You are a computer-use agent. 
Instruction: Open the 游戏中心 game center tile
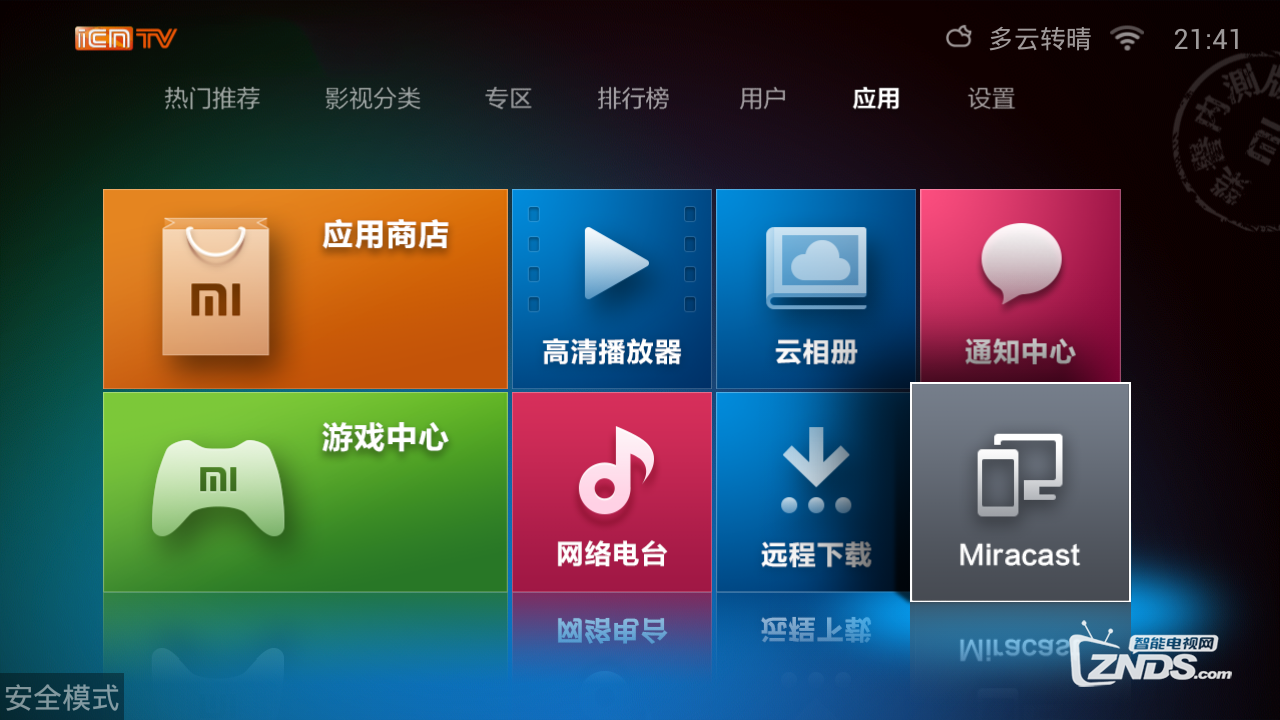click(305, 492)
